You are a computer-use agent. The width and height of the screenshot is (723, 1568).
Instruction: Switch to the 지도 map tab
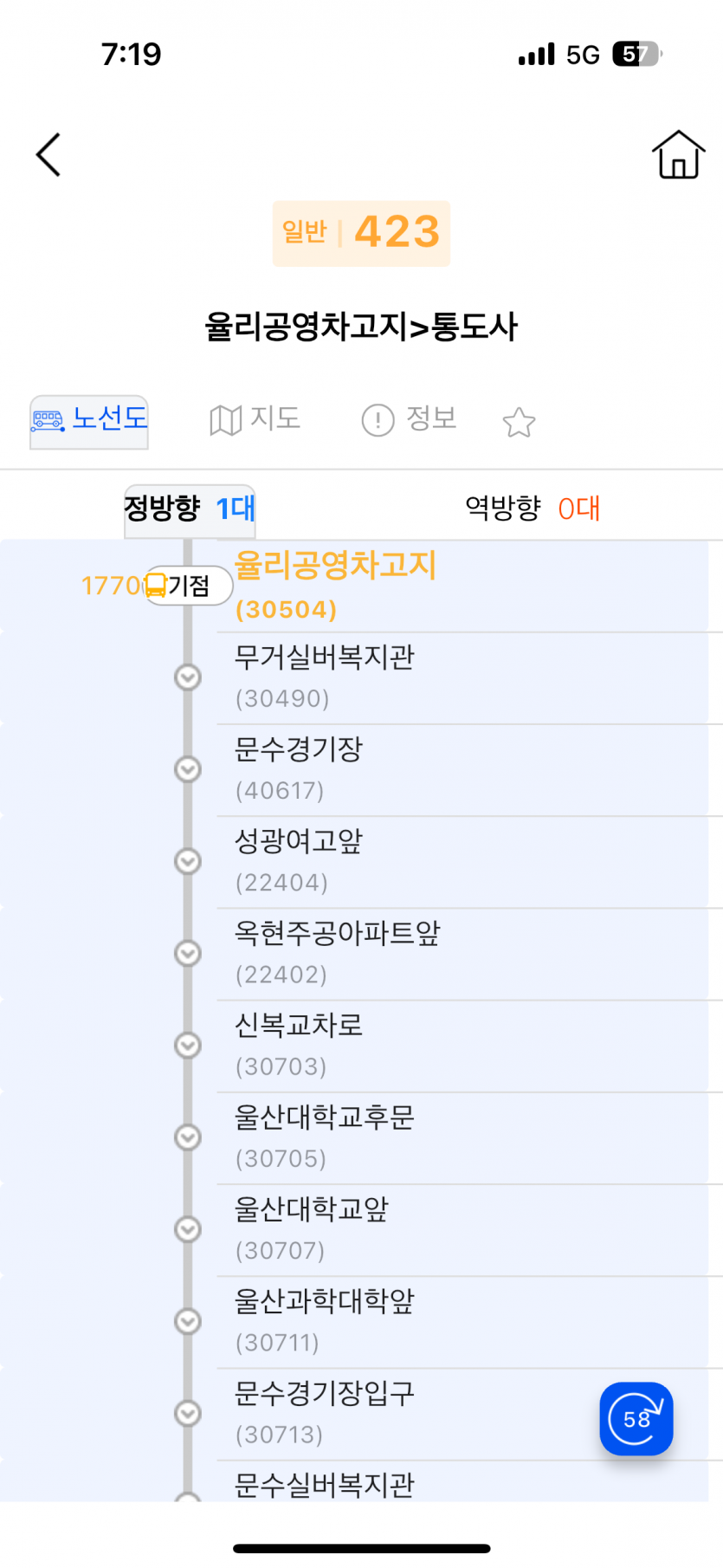(255, 420)
